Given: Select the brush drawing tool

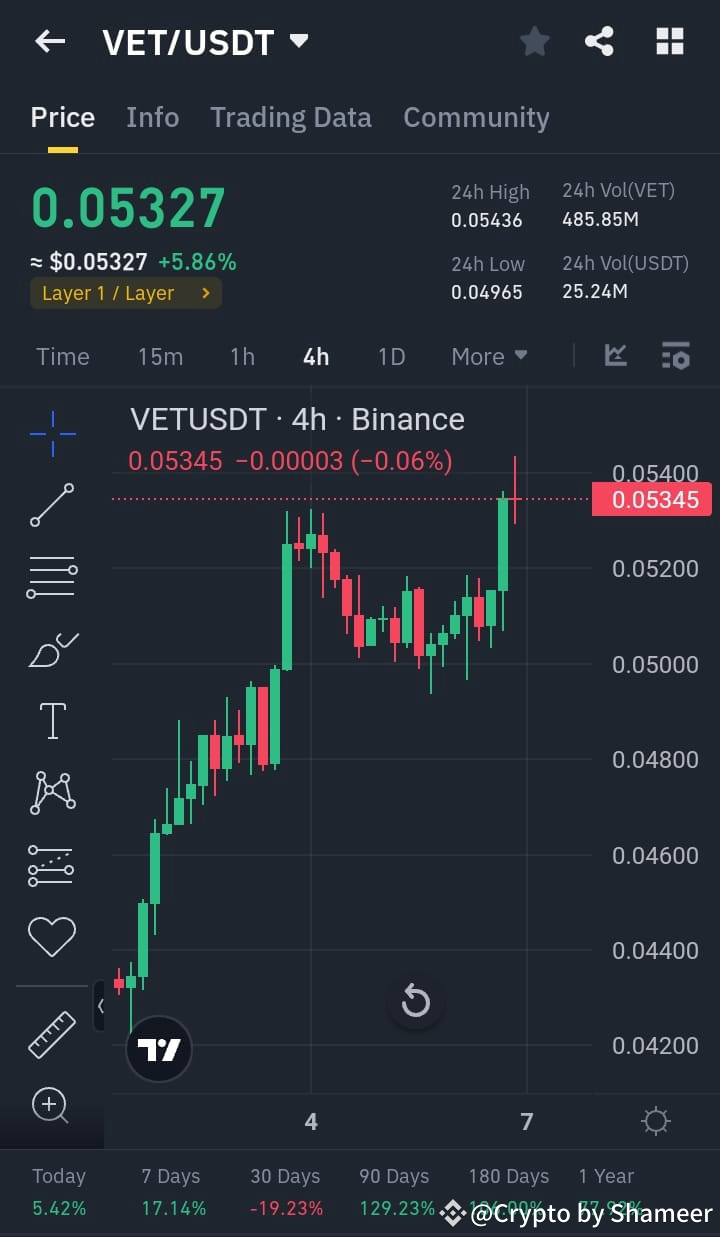Looking at the screenshot, I should (x=51, y=648).
